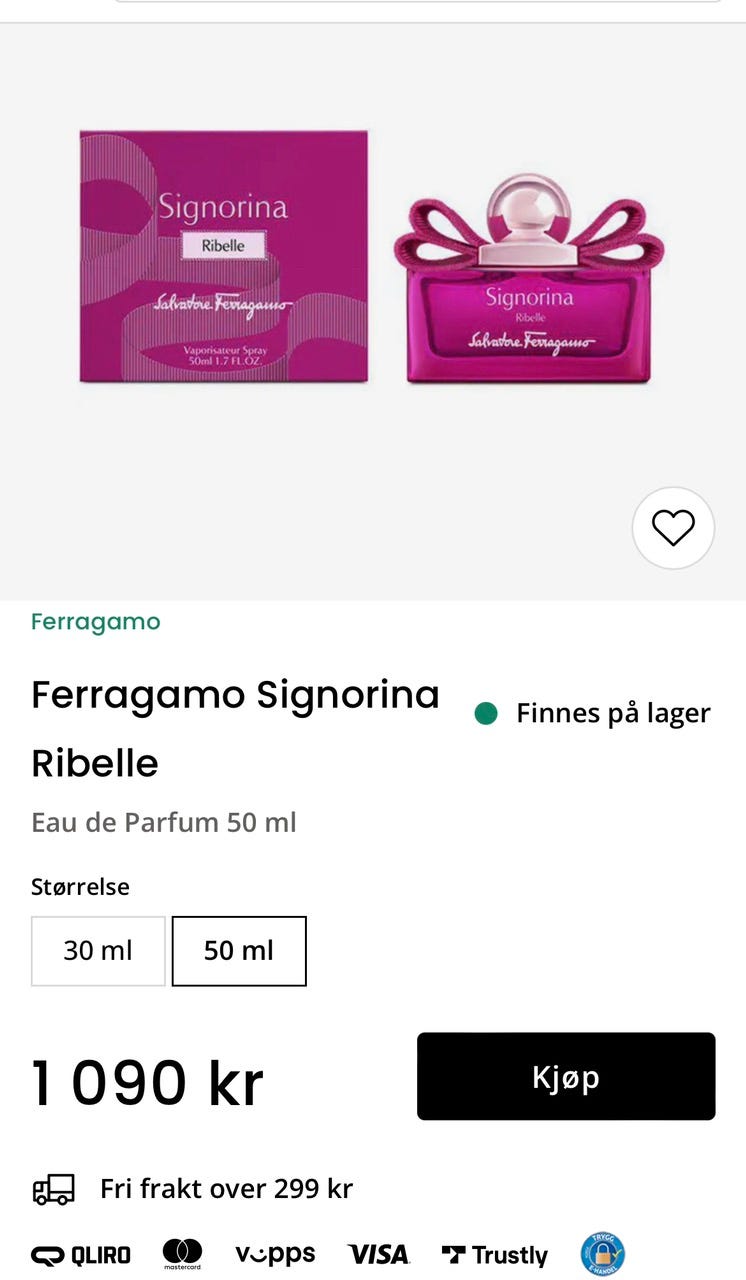This screenshot has height=1280, width=746.
Task: Click the Eau de Parfum 50 ml subtitle
Action: [163, 822]
